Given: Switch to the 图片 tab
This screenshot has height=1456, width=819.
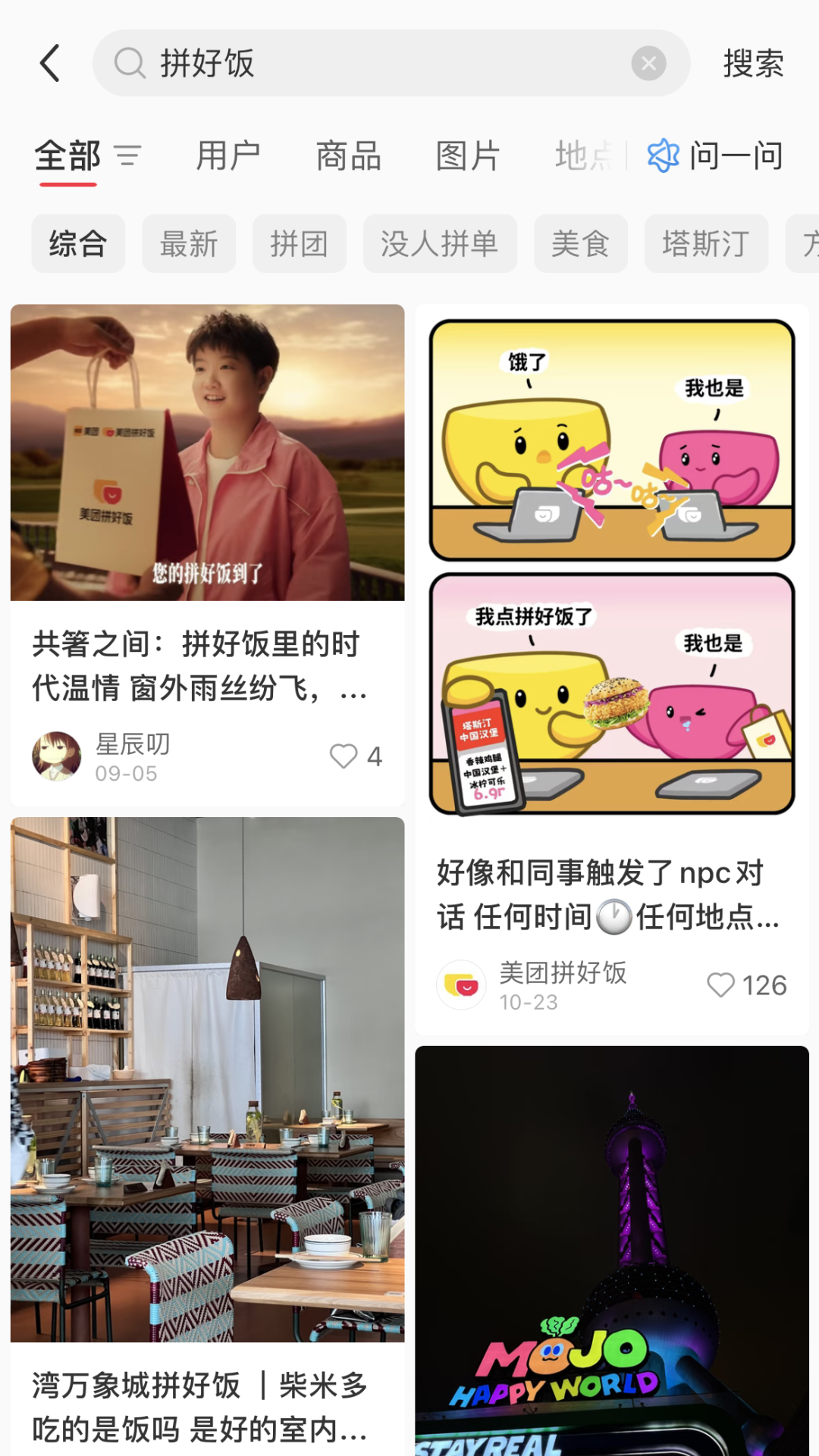Looking at the screenshot, I should 468,156.
